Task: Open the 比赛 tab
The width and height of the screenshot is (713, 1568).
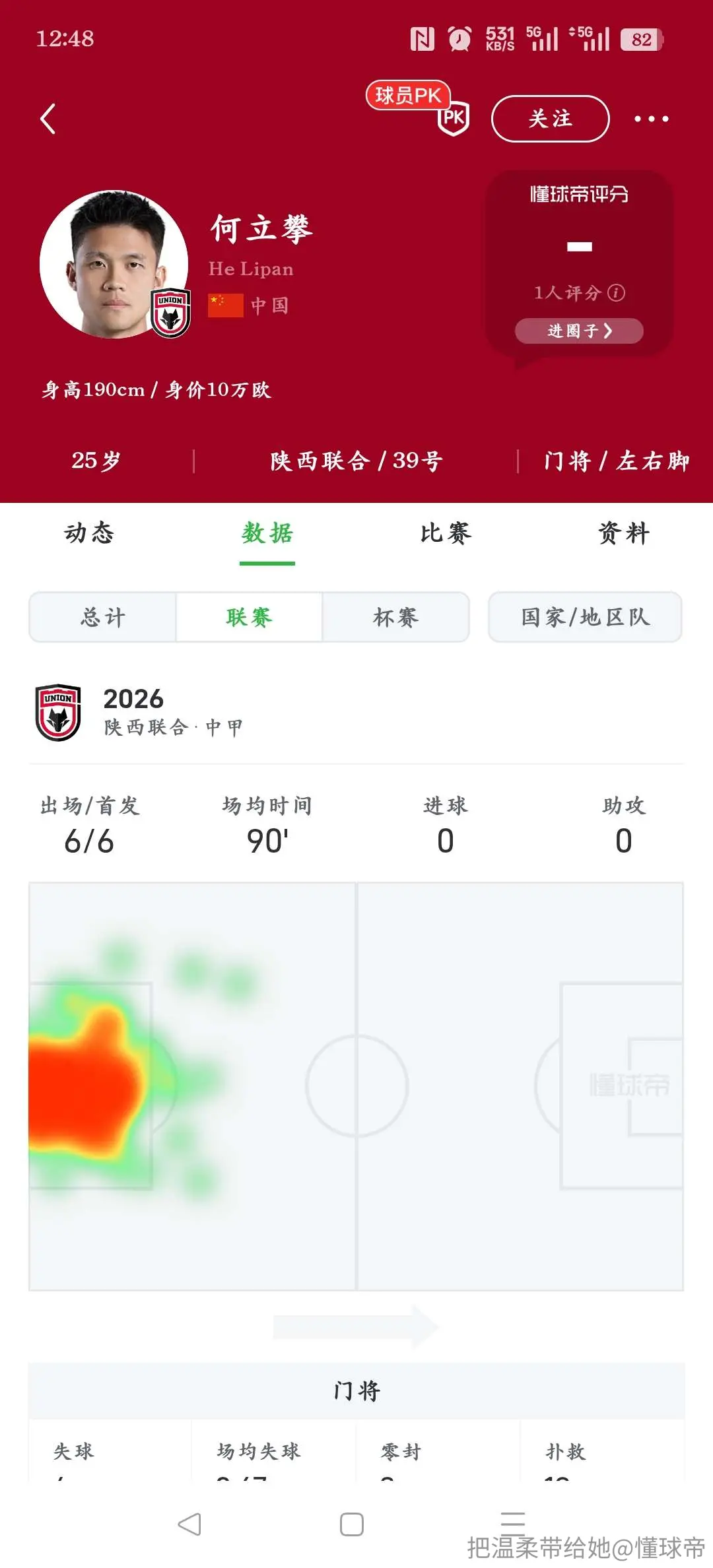Action: click(x=446, y=533)
